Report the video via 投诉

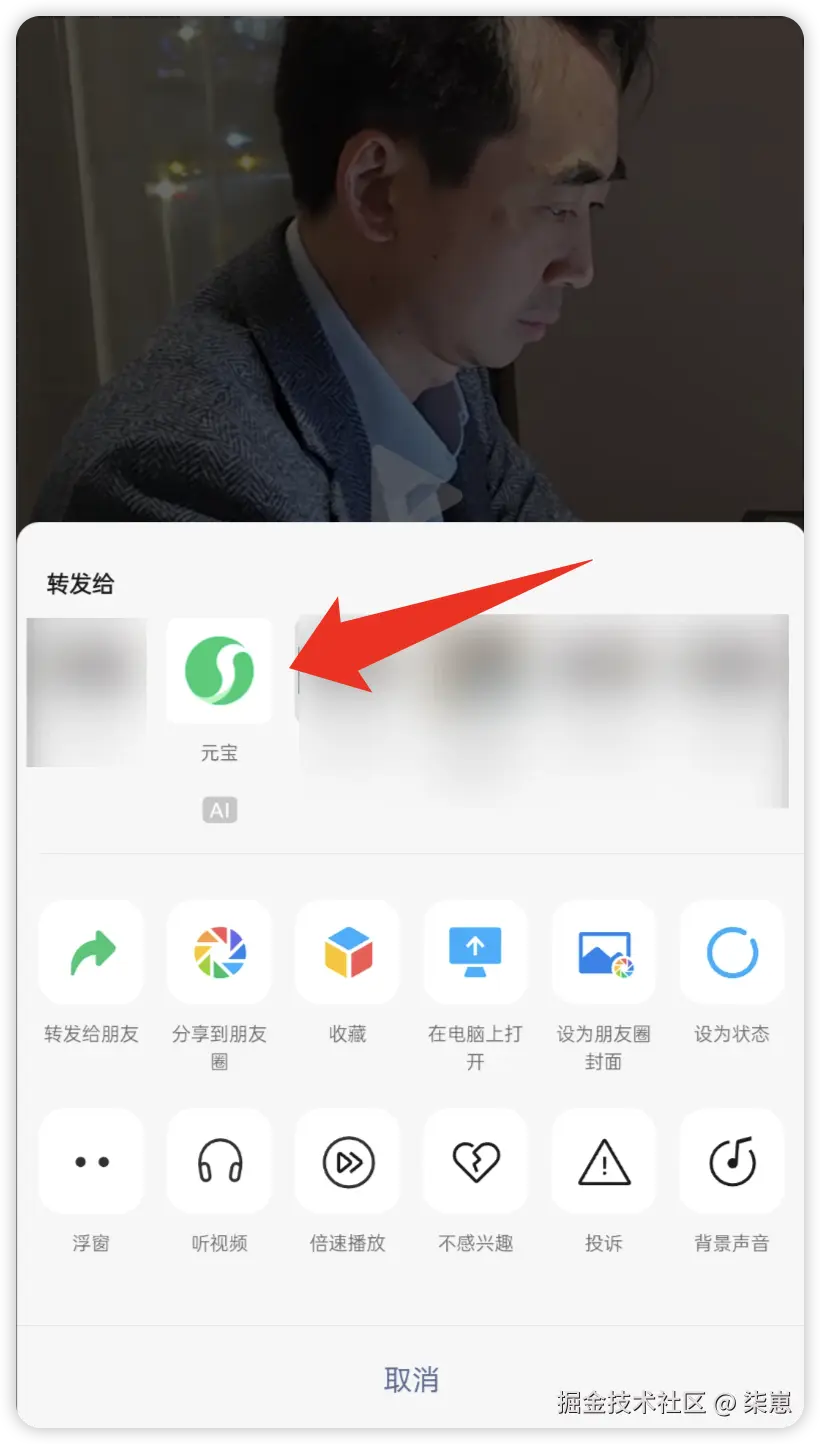tap(603, 1161)
